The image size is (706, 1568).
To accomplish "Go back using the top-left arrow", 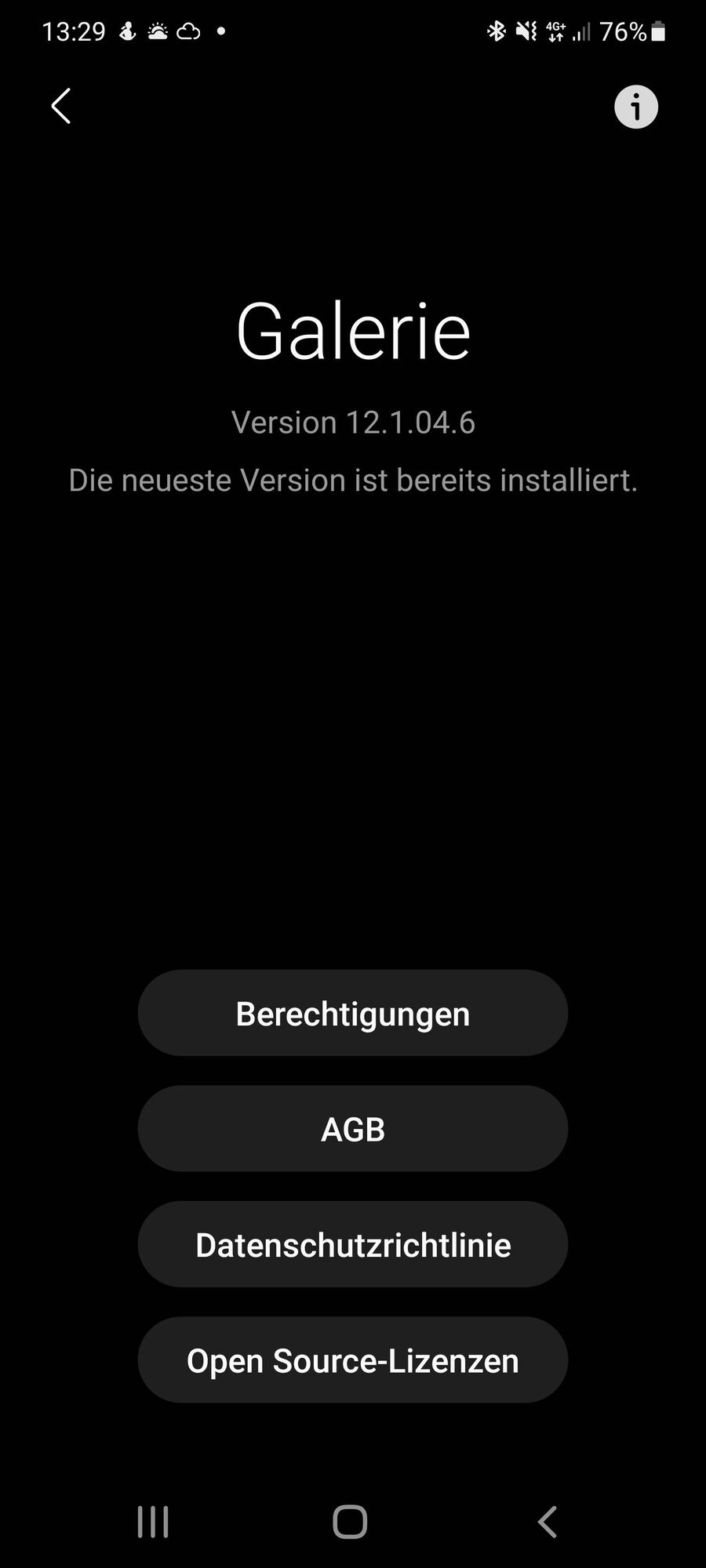I will coord(61,106).
